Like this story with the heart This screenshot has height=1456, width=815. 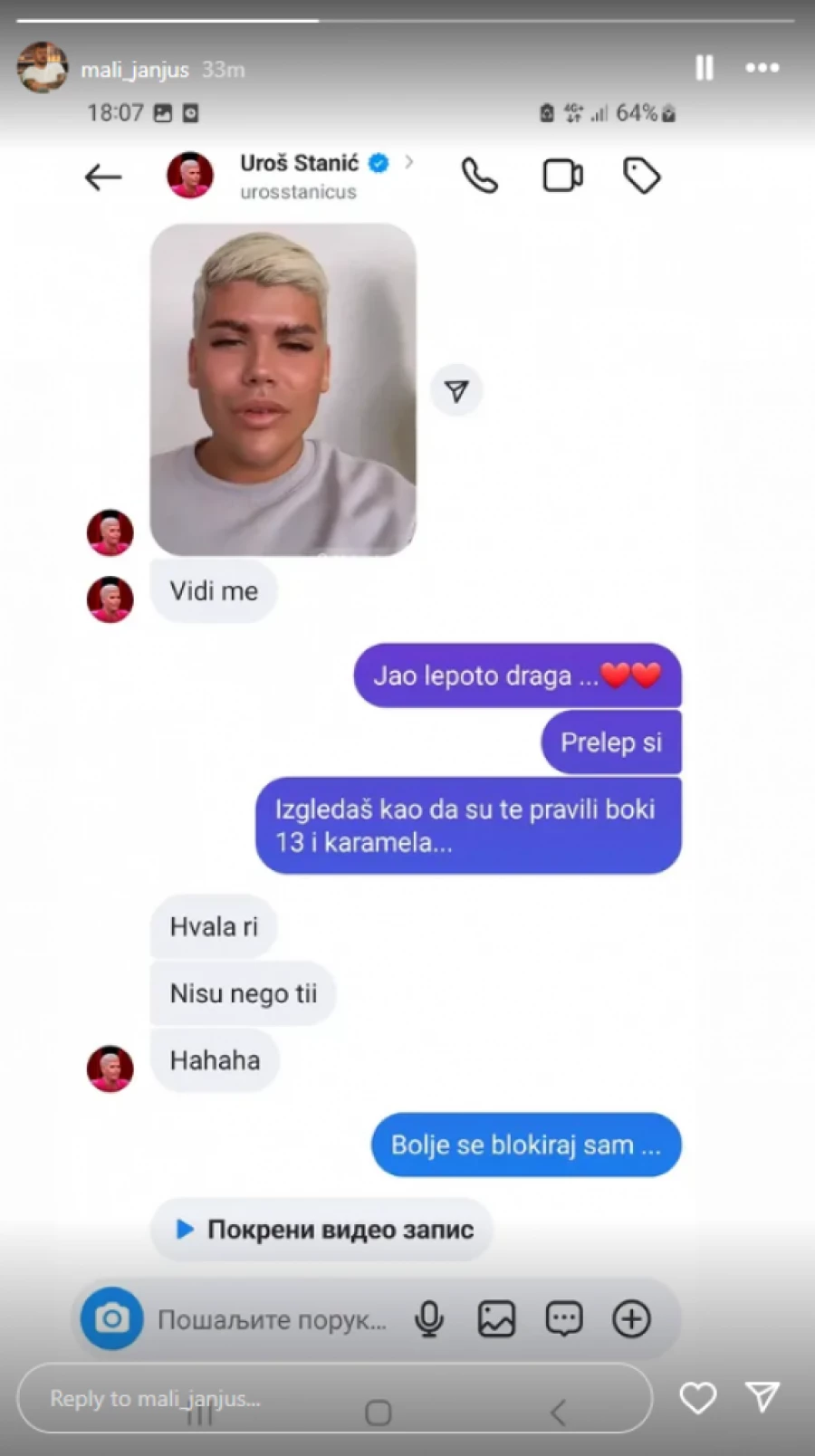pyautogui.click(x=697, y=1398)
